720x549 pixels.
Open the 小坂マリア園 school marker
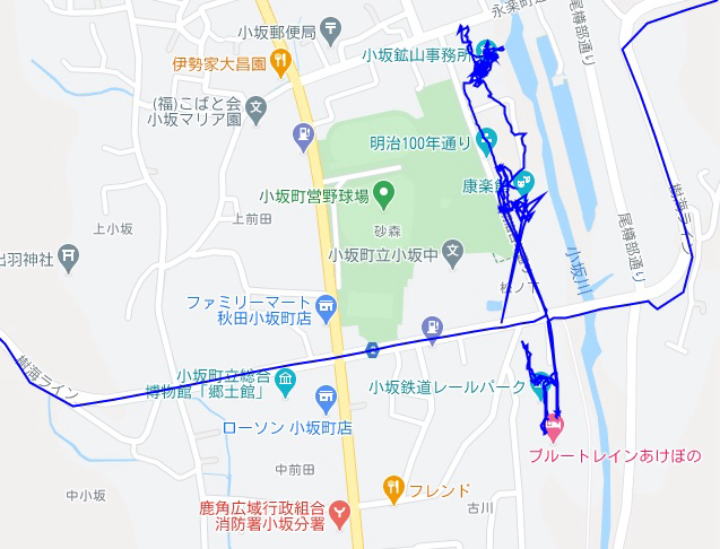tap(257, 108)
